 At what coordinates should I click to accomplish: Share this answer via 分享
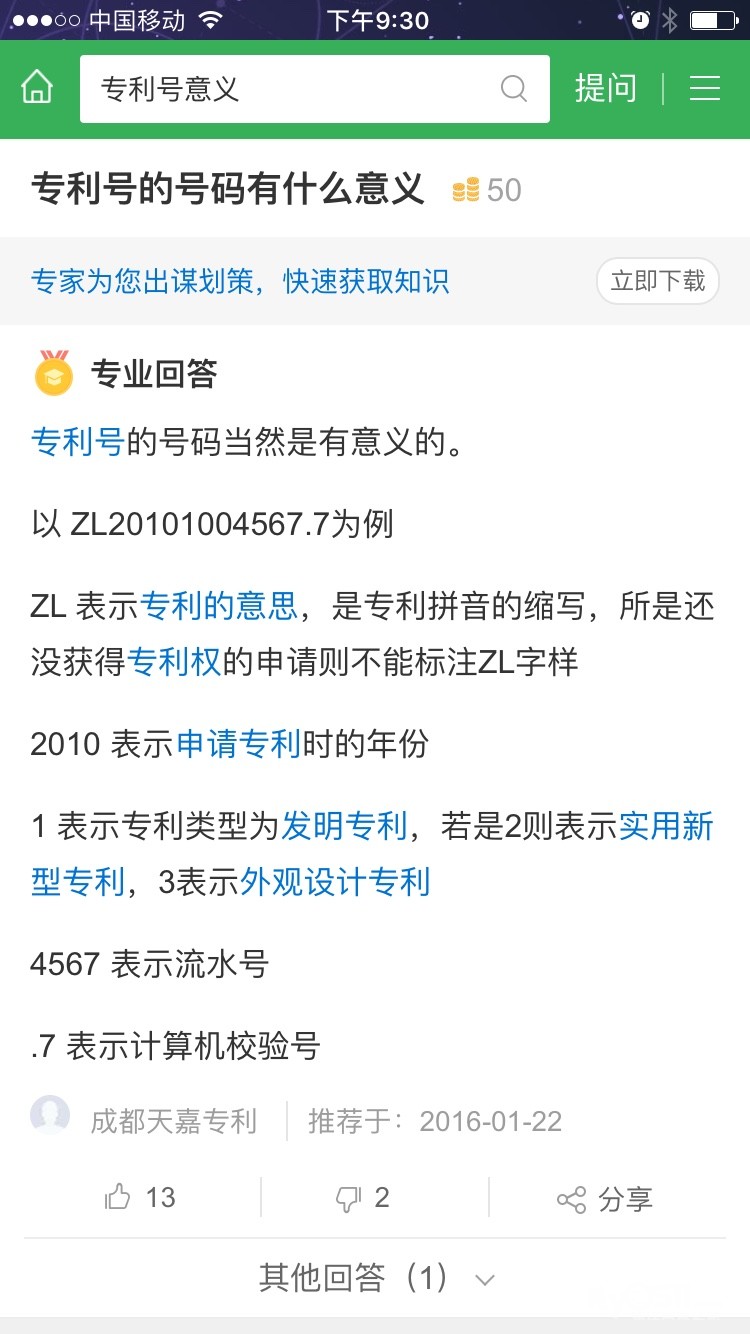coord(604,1199)
